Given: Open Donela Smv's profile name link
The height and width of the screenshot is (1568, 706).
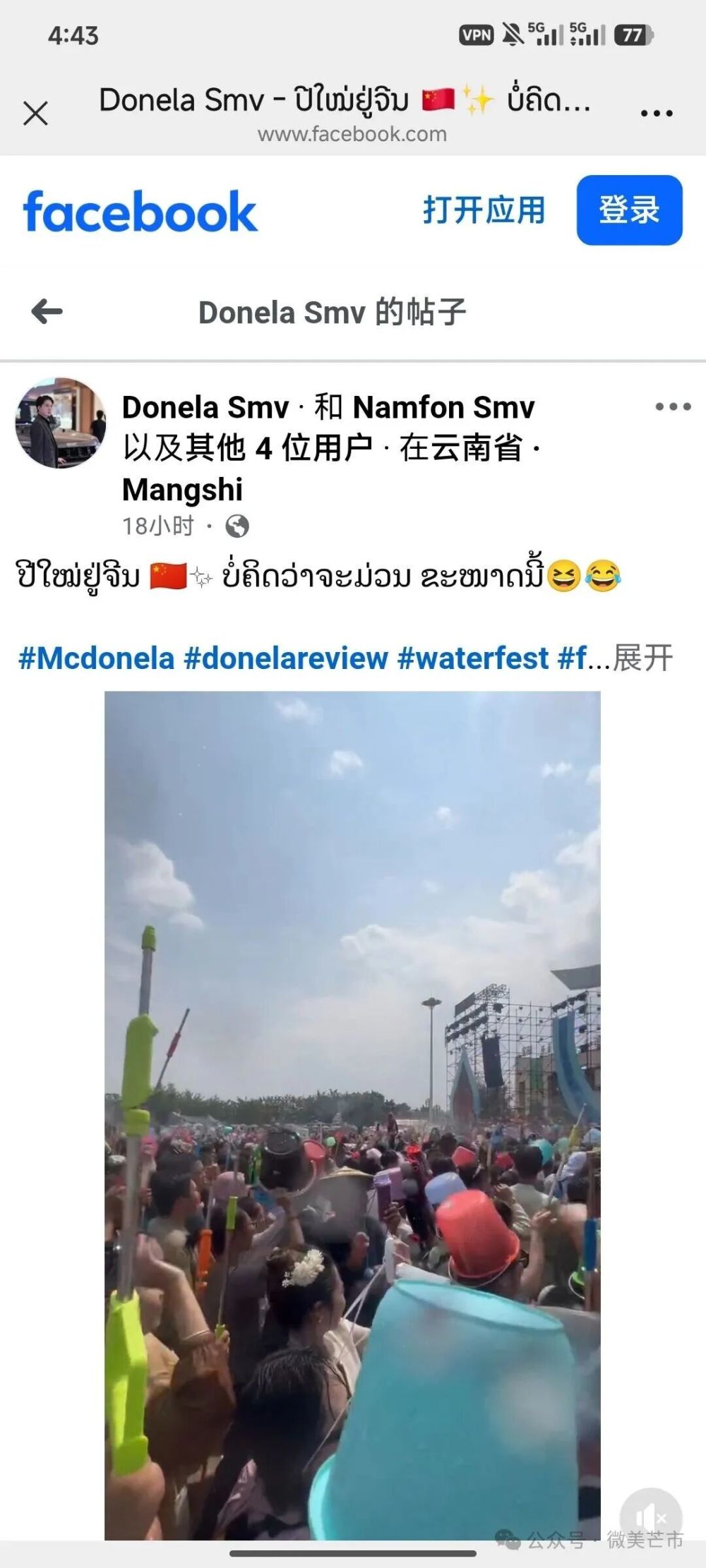Looking at the screenshot, I should click(x=205, y=407).
